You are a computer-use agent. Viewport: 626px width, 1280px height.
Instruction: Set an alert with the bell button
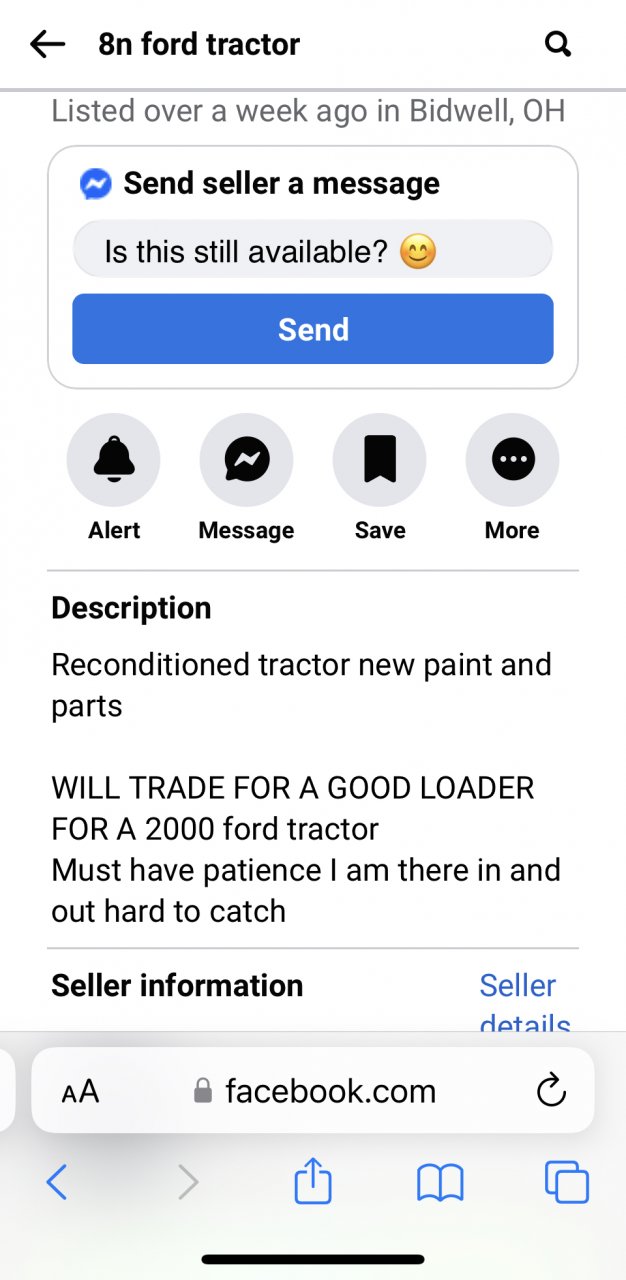tap(113, 460)
